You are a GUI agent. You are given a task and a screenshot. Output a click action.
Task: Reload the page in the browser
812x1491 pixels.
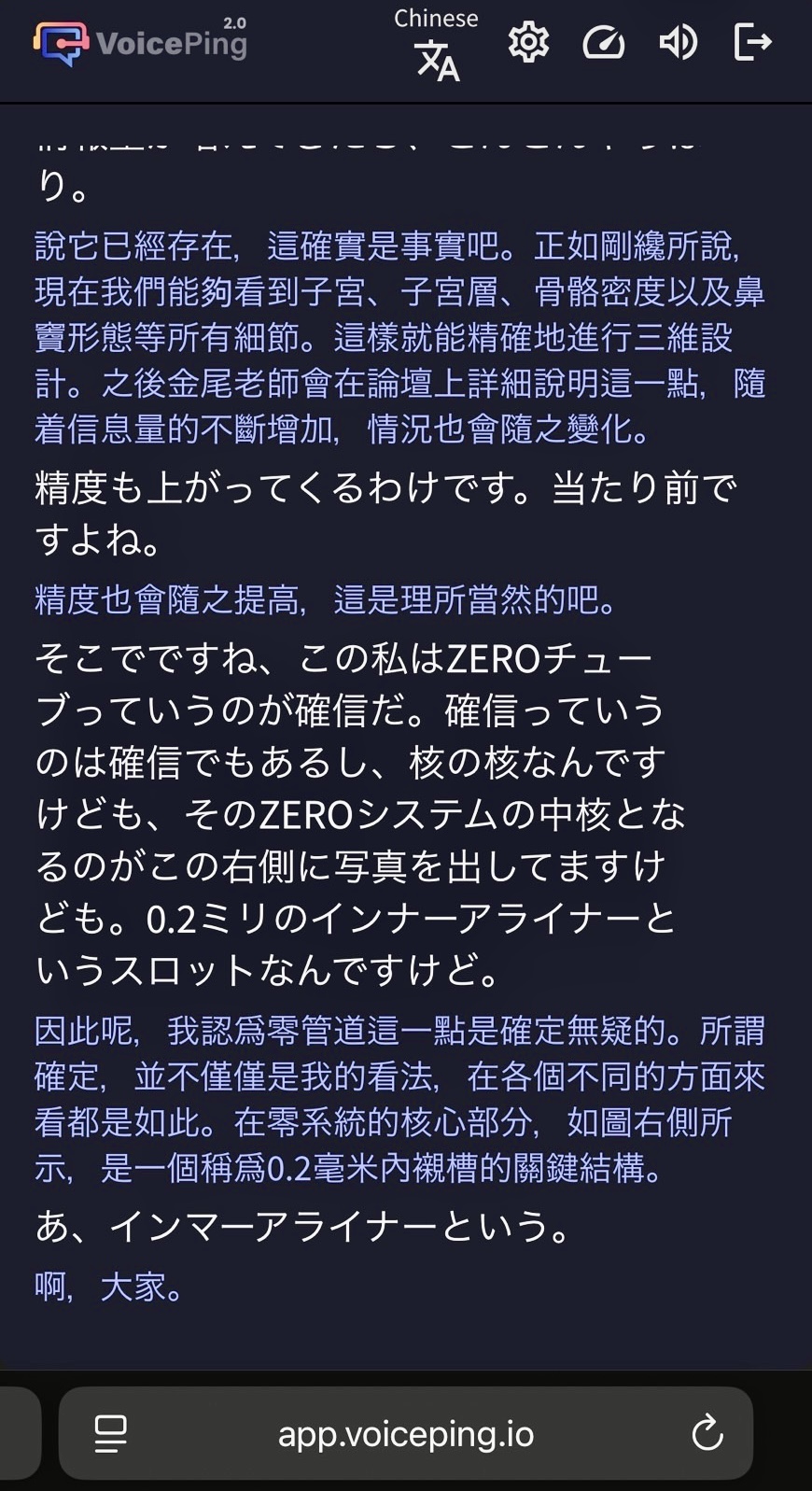click(707, 1433)
